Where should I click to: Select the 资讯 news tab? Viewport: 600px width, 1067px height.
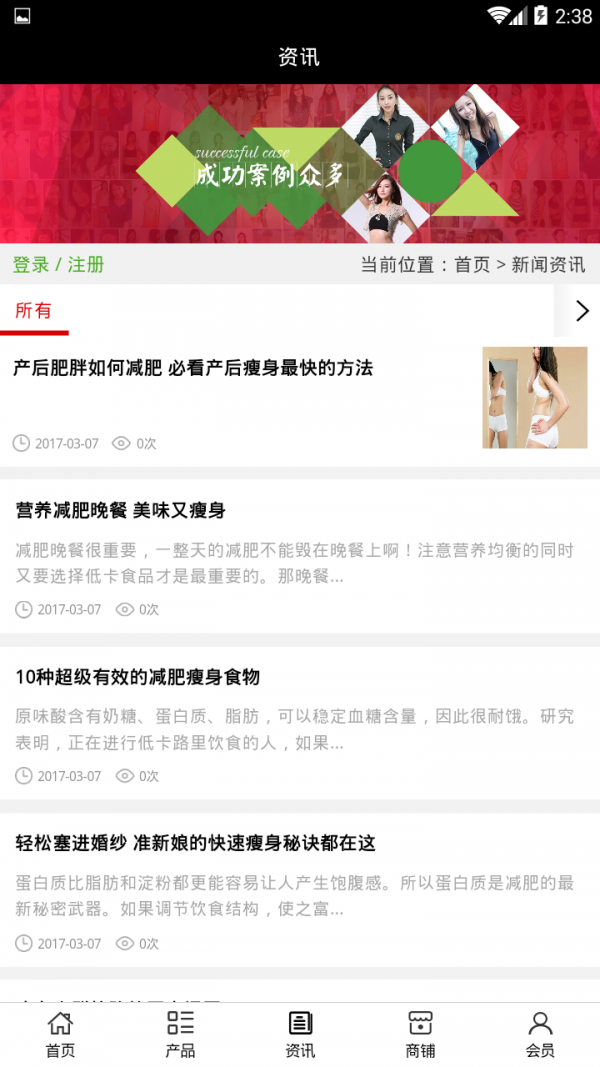300,1034
